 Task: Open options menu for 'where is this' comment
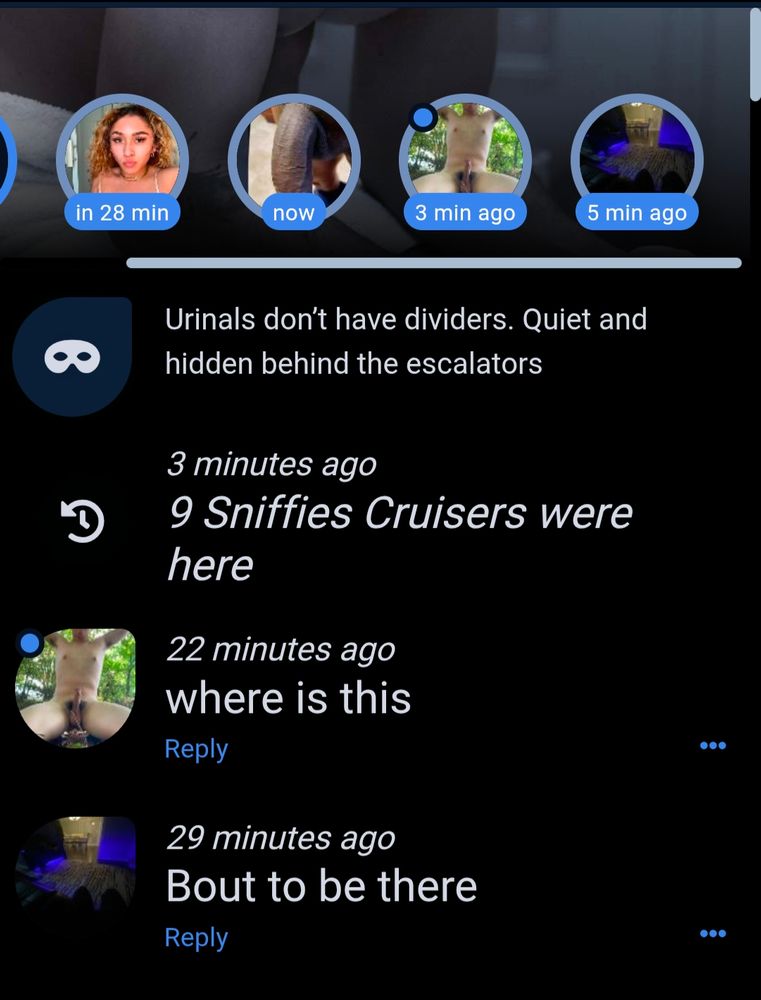pos(713,745)
